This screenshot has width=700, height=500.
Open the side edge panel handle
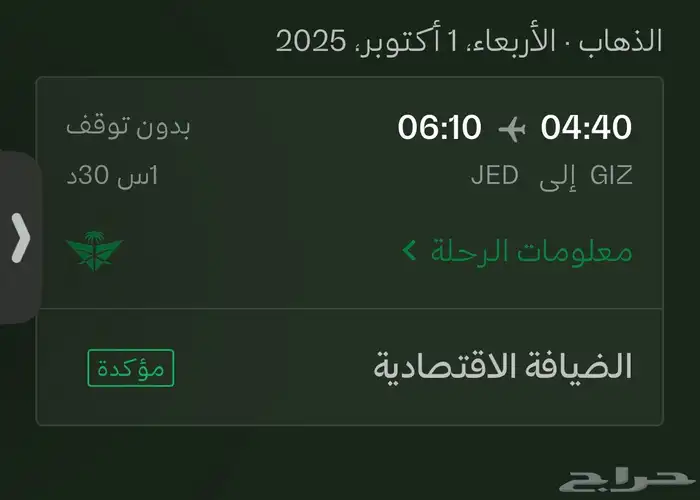(x=20, y=238)
